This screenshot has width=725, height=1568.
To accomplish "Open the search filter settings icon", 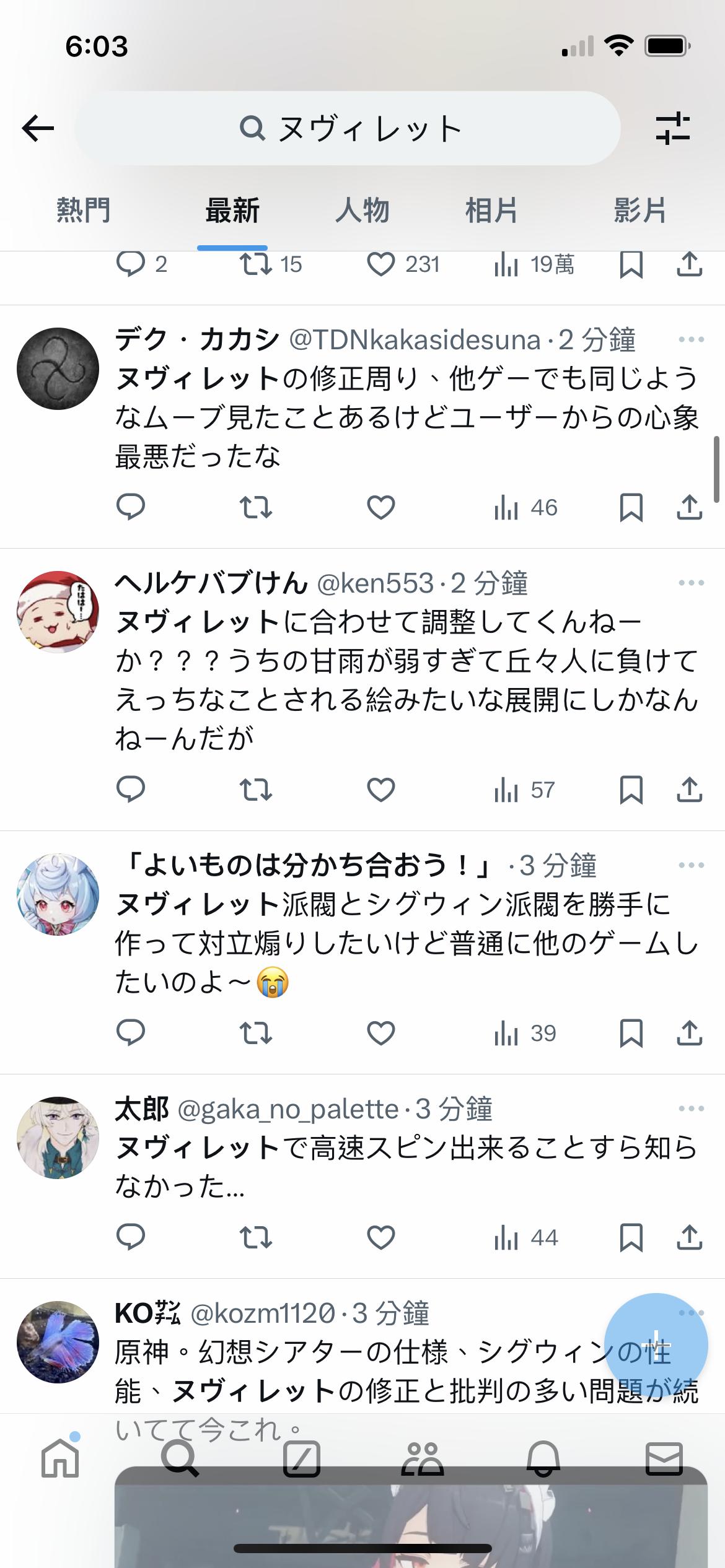I will point(673,129).
